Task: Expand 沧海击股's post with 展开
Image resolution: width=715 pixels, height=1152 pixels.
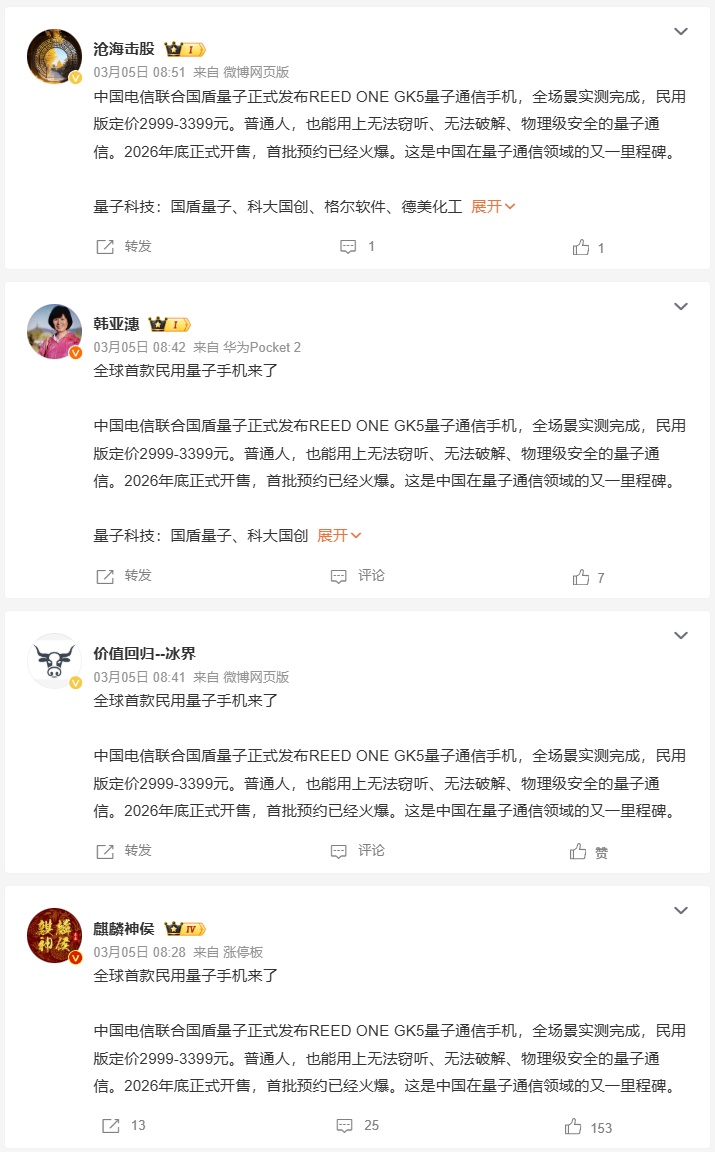Action: (493, 206)
